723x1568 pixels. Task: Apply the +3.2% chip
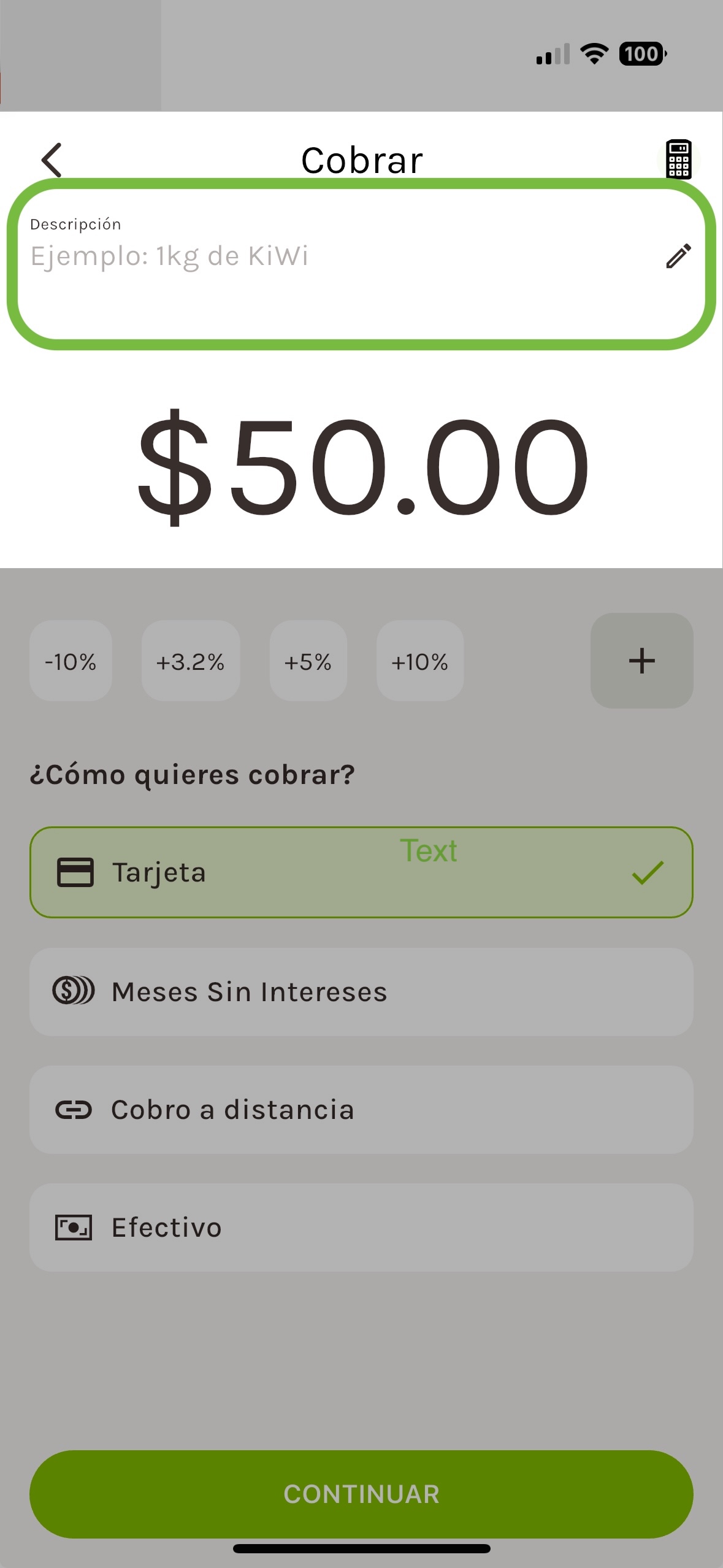coord(191,661)
